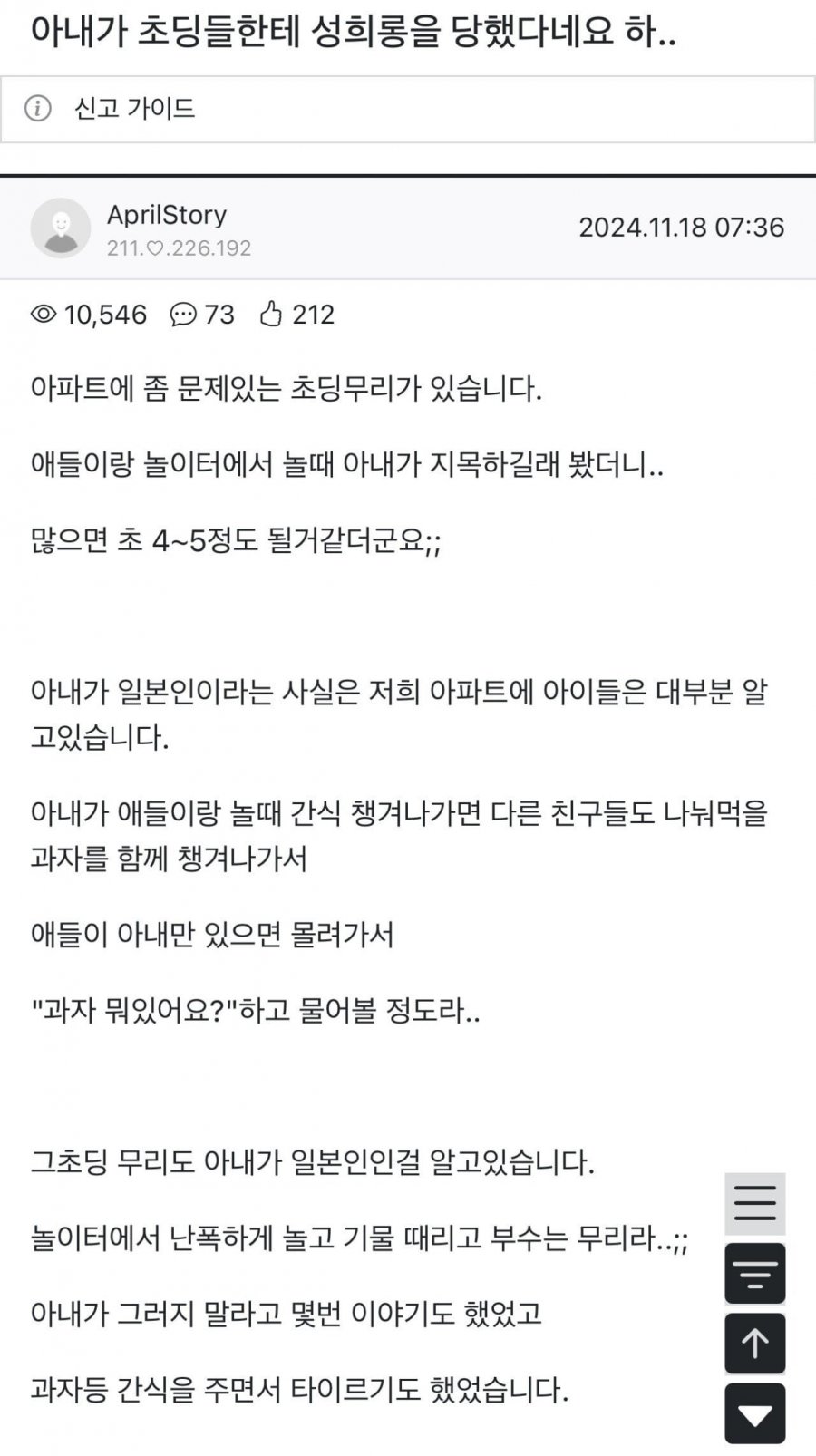Jump to bottom with the down triangle button

(x=754, y=1413)
